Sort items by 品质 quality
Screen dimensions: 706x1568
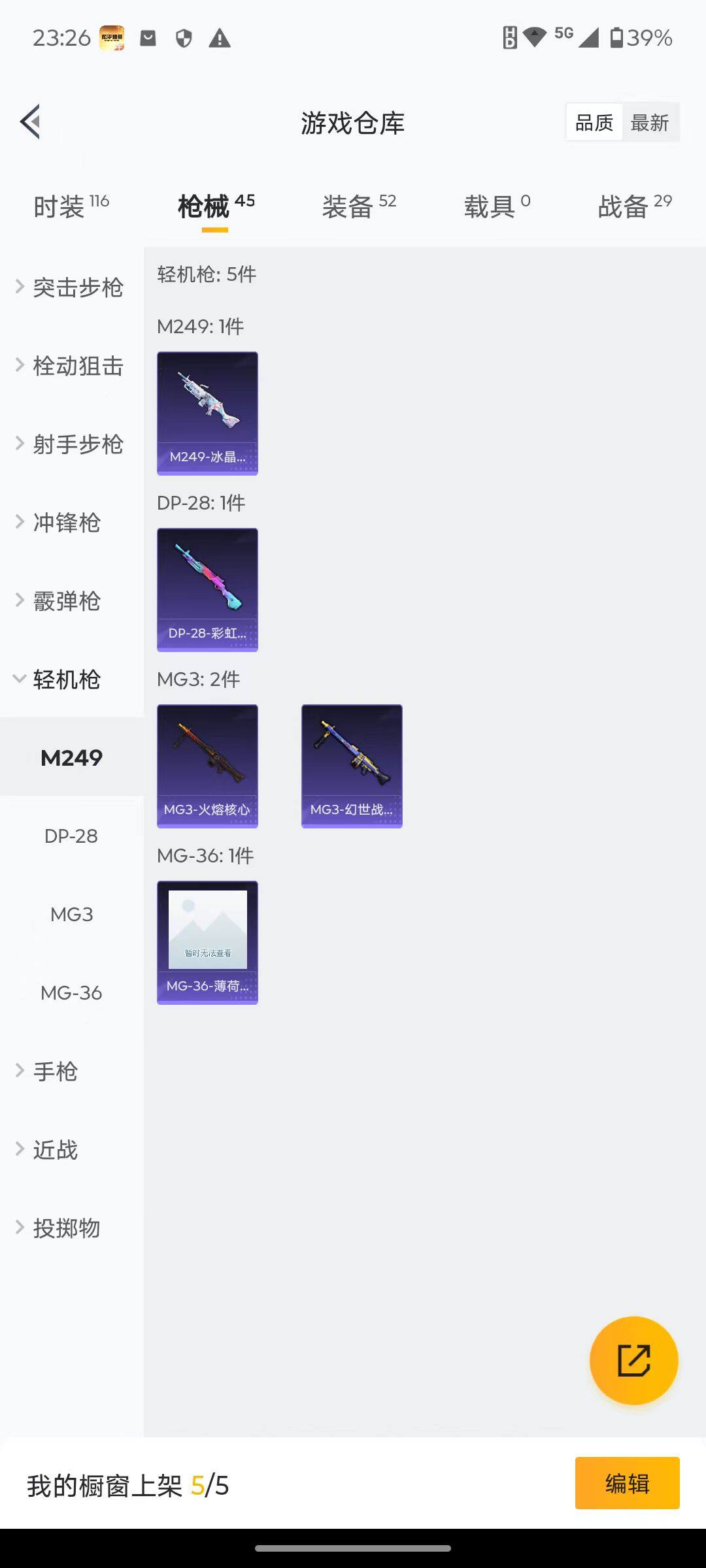click(593, 122)
